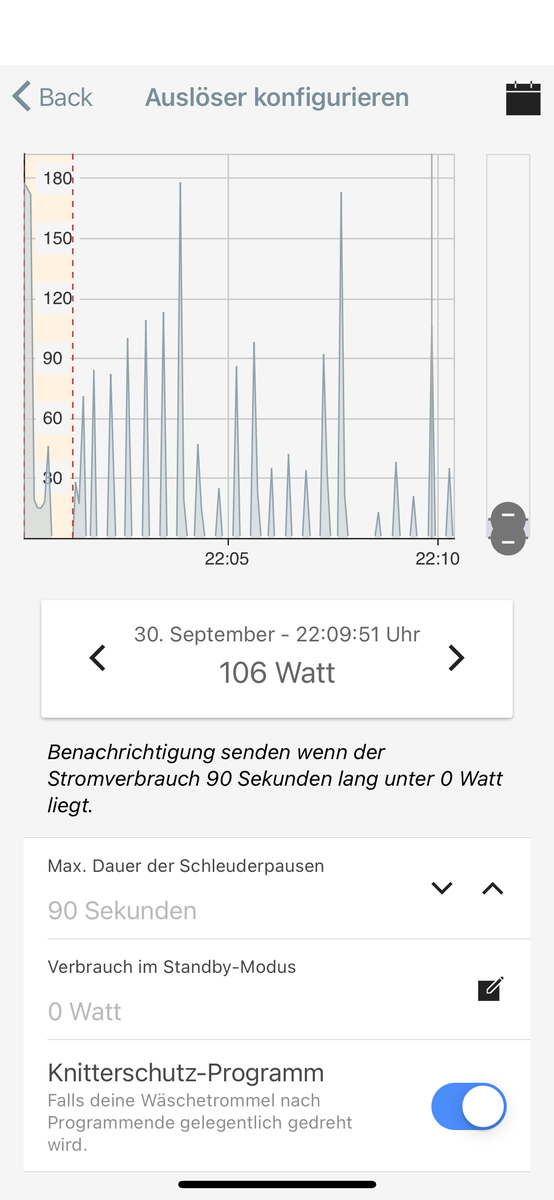Decrease the max Schleuderpausen duration
The width and height of the screenshot is (554, 1200).
(x=441, y=888)
